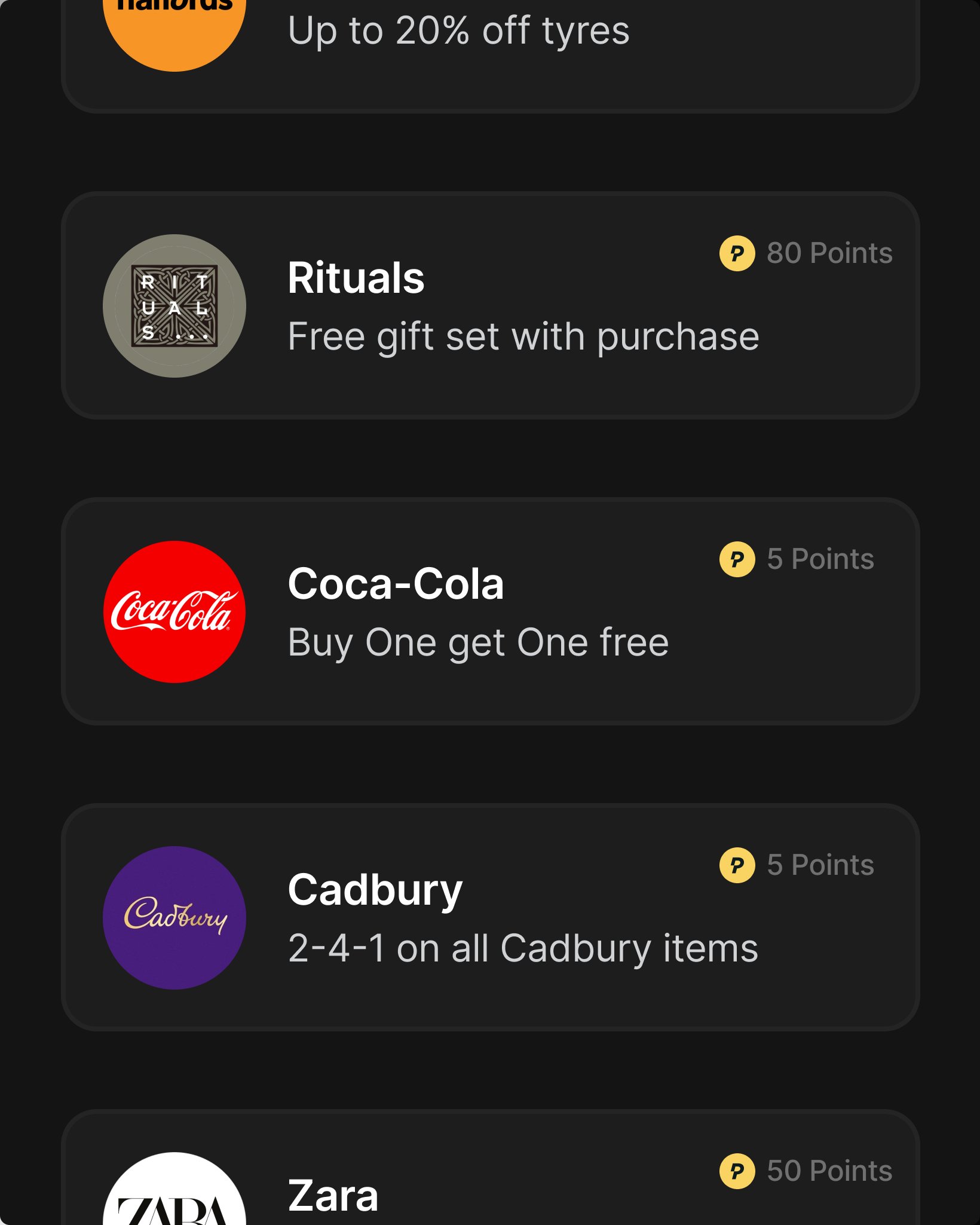
Task: Open the Rituals free gift set offer
Action: click(490, 305)
